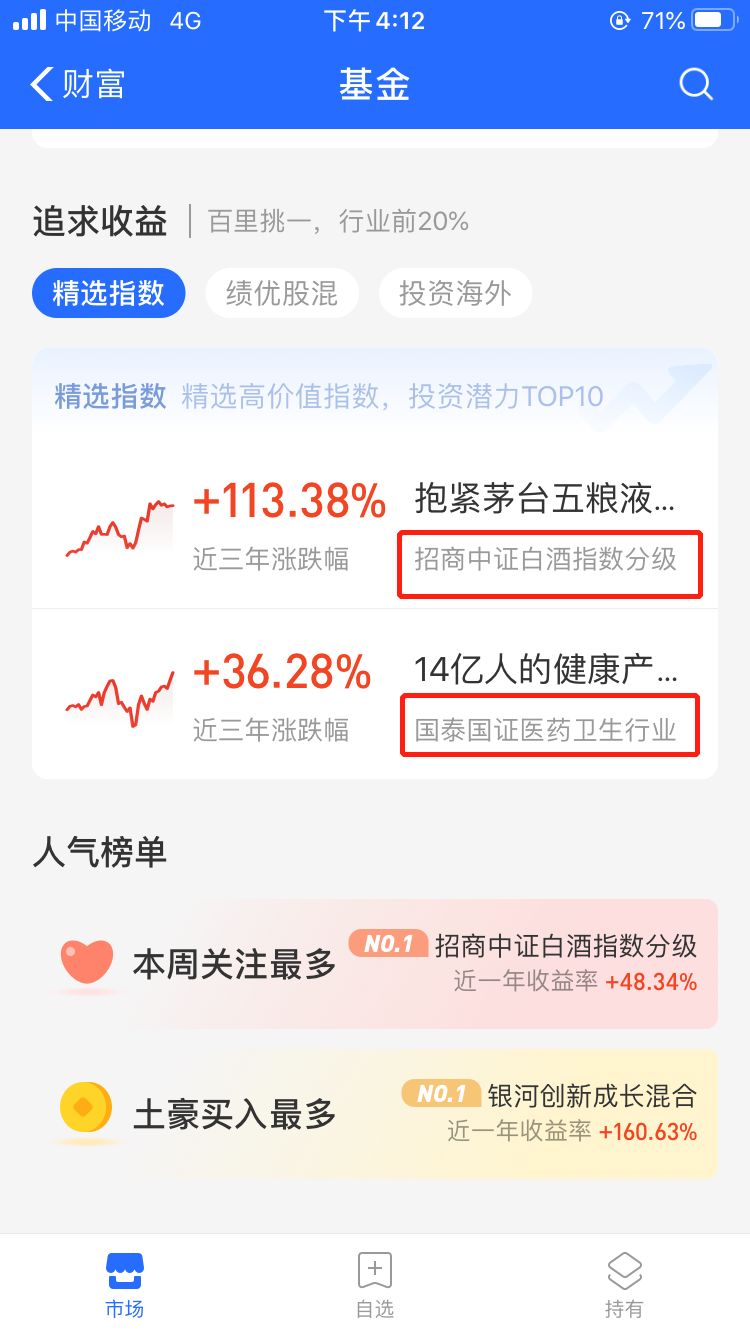The image size is (750, 1334).
Task: Open fund 招商中证白酒指数分级 link
Action: click(x=549, y=564)
